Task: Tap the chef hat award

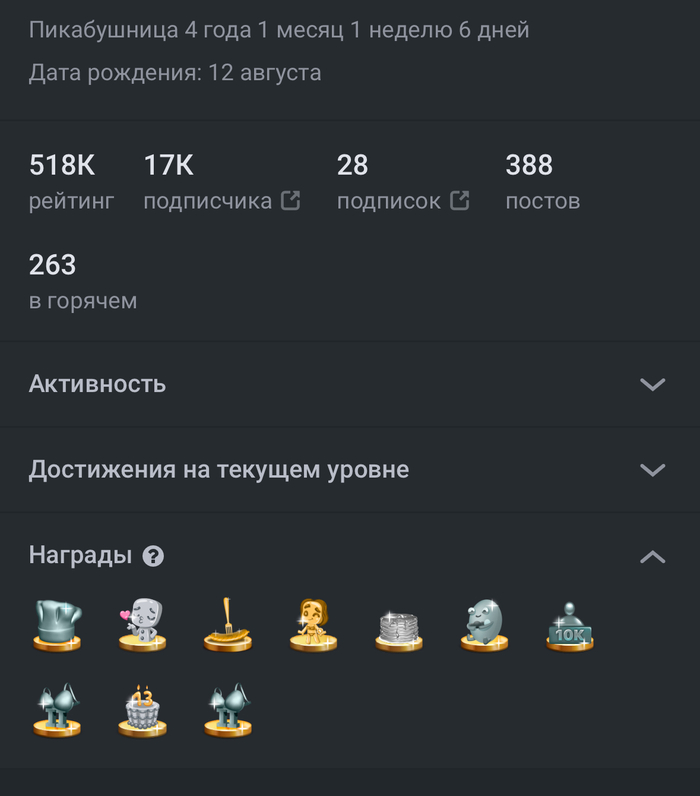Action: [x=57, y=625]
